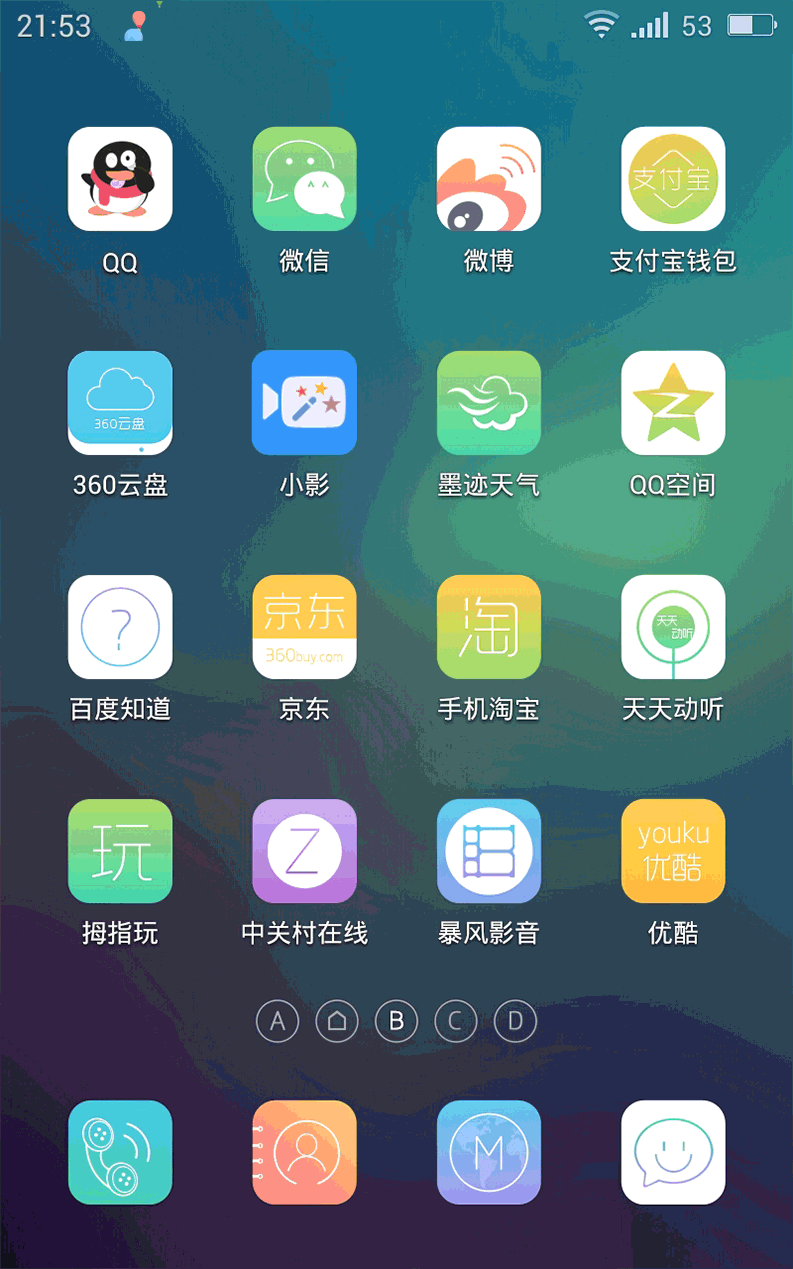Open the QQ app
This screenshot has height=1269, width=793.
pyautogui.click(x=120, y=179)
